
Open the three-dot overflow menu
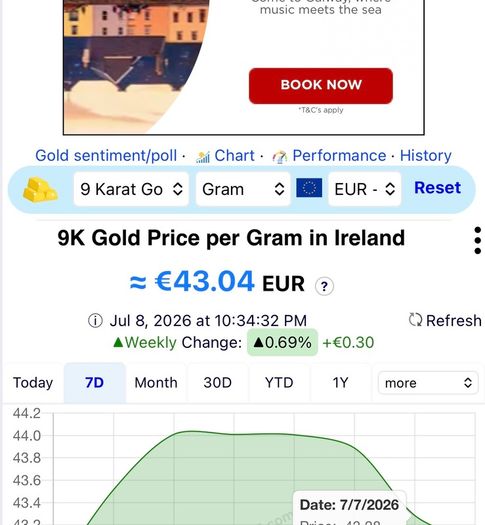point(478,240)
